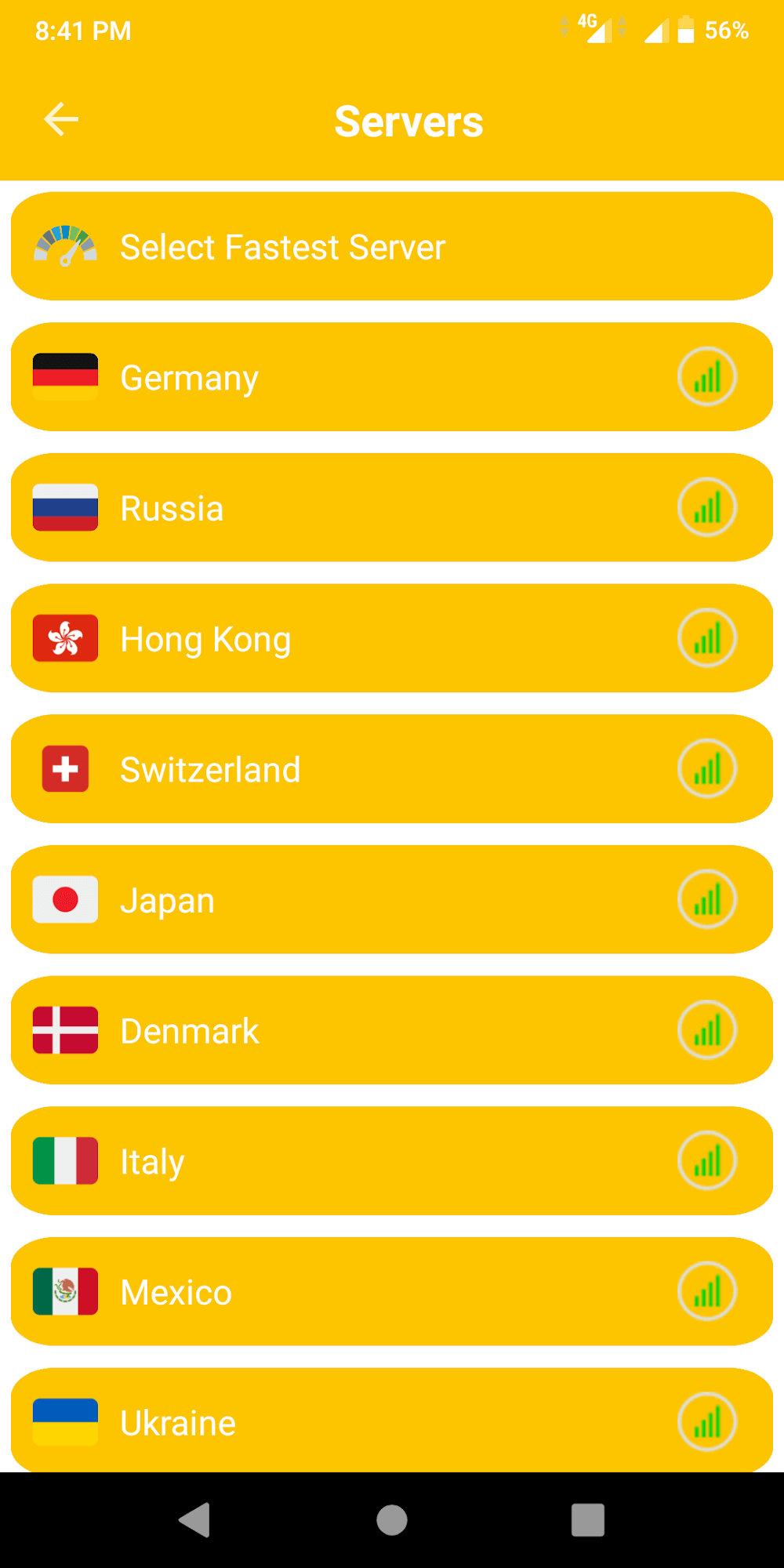Viewport: 784px width, 1568px height.
Task: Choose the Mexico server
Action: 392,1292
